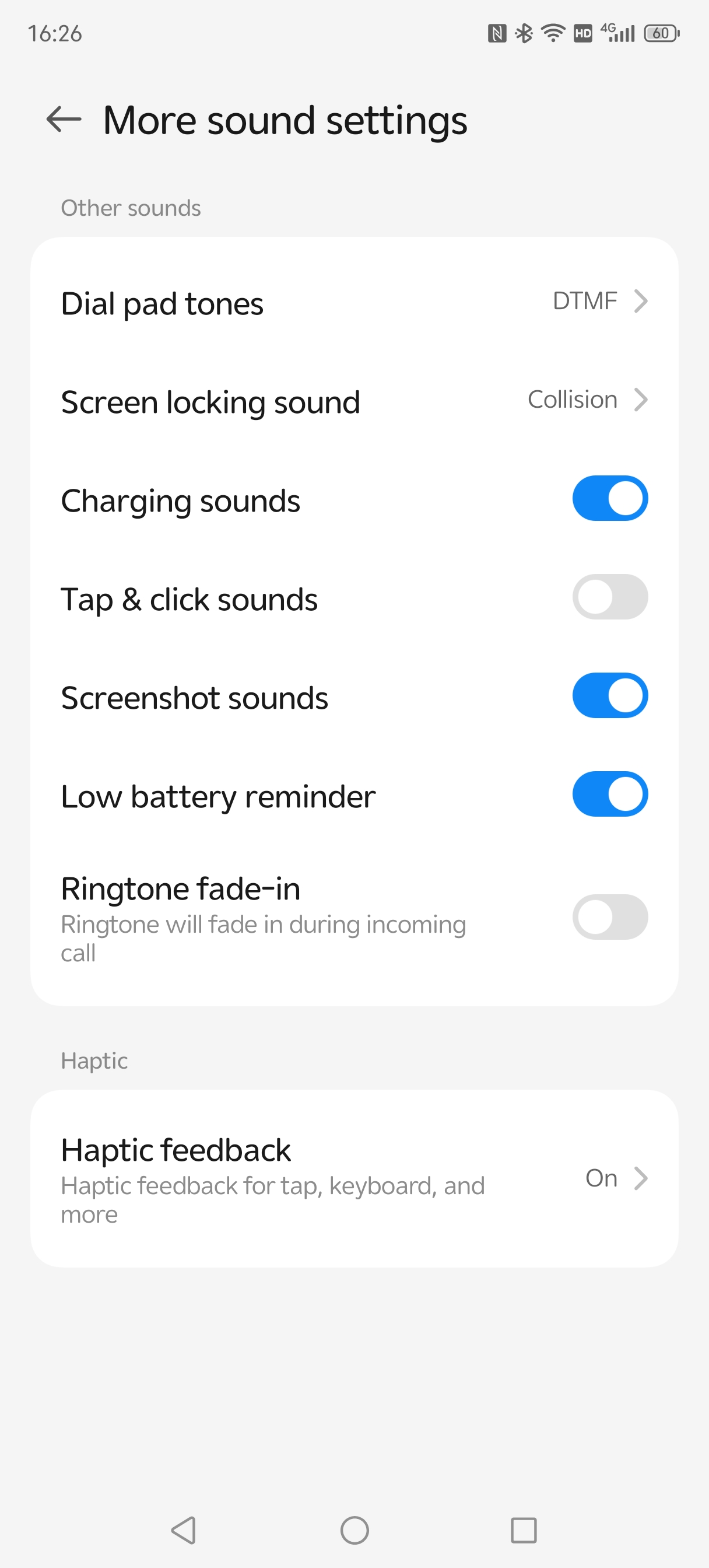Tap the system home button
709x1568 pixels.
point(354,1529)
